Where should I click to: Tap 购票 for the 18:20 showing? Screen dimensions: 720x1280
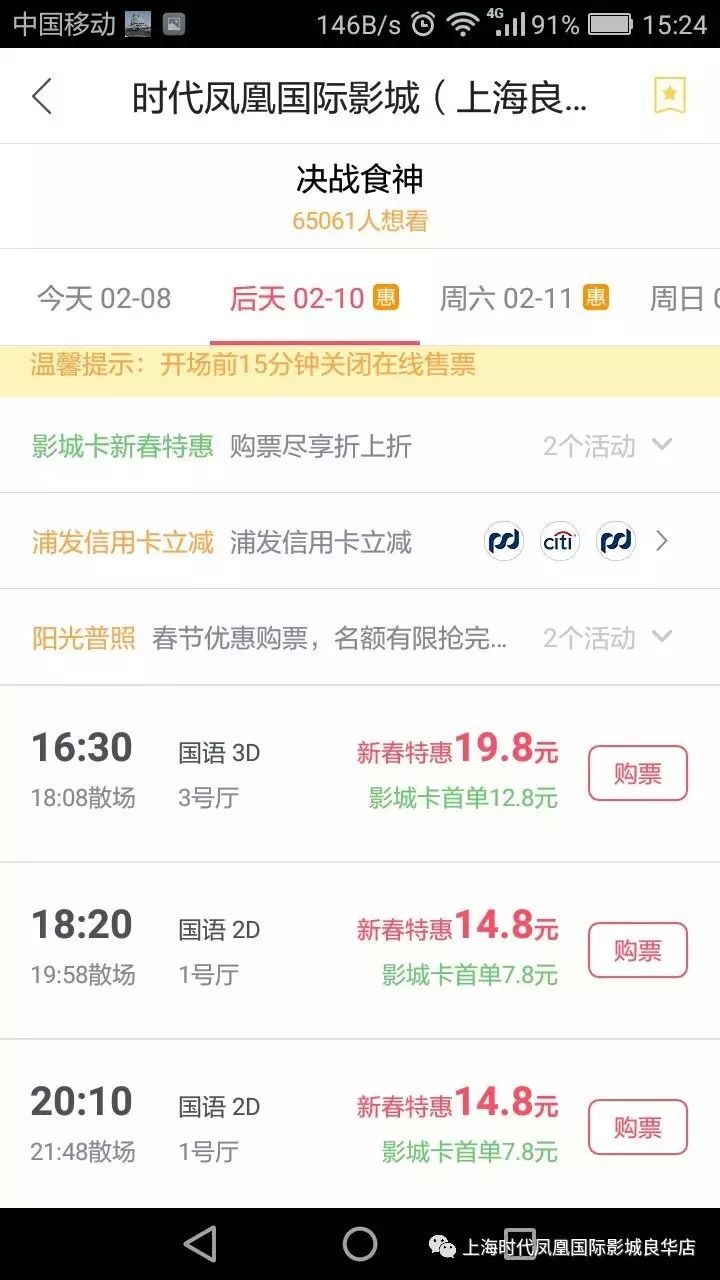click(x=638, y=950)
